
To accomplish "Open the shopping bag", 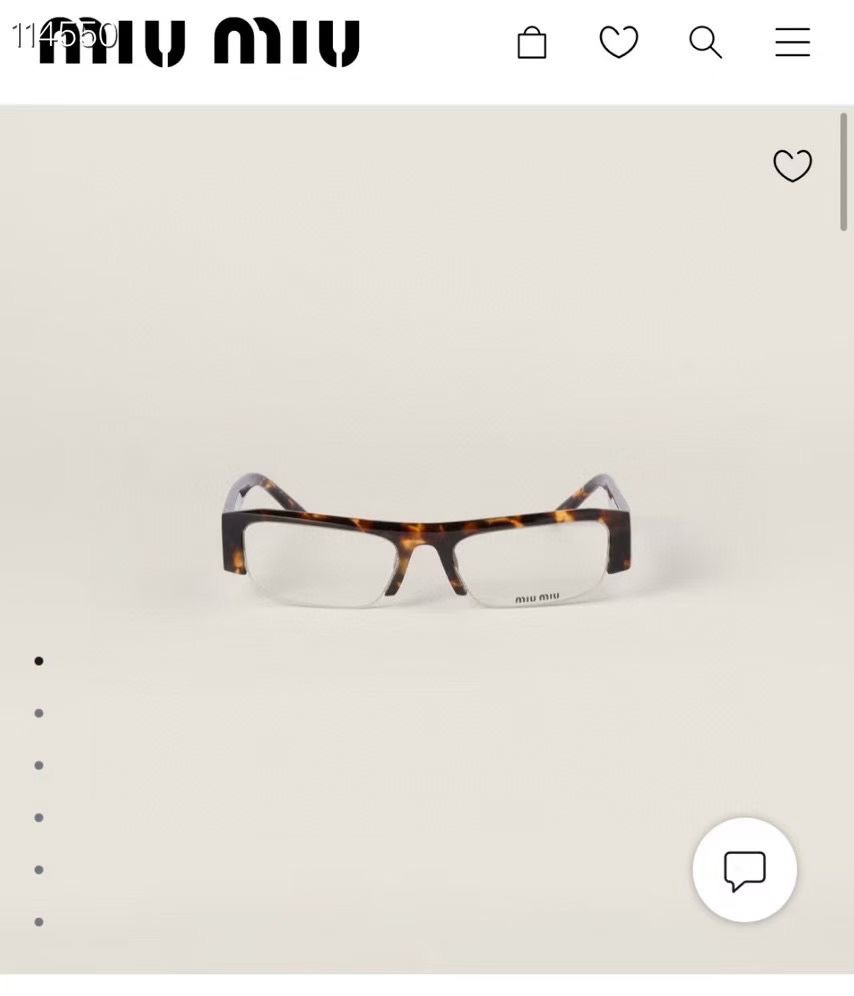I will click(532, 42).
